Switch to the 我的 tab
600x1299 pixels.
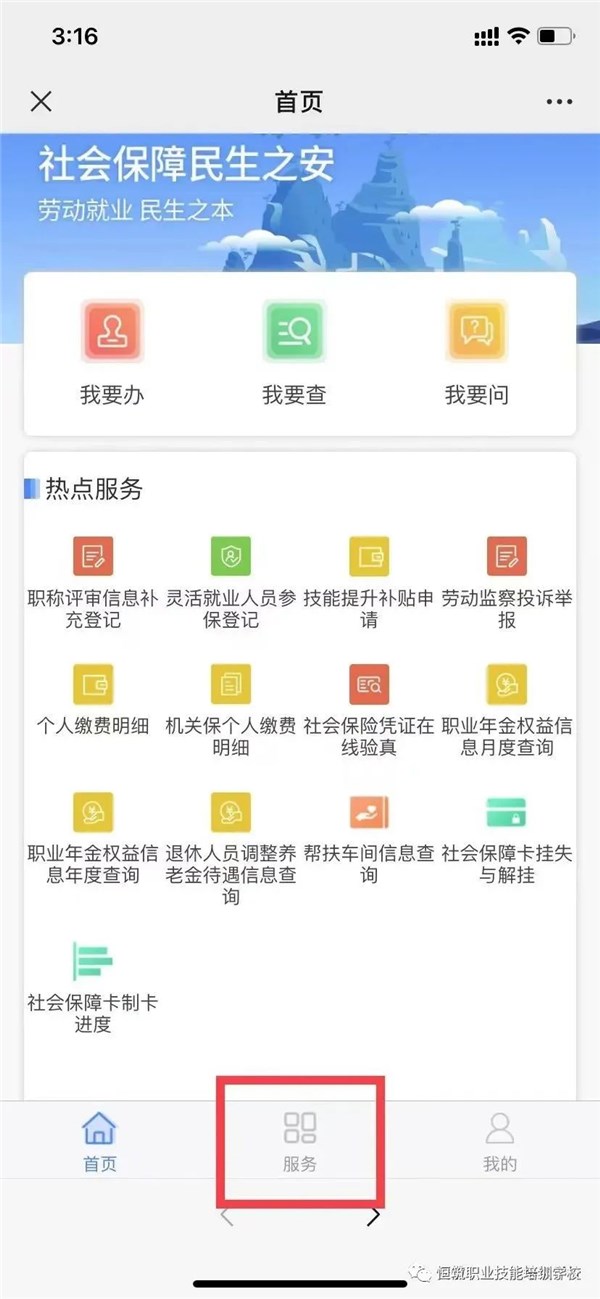(x=499, y=1141)
